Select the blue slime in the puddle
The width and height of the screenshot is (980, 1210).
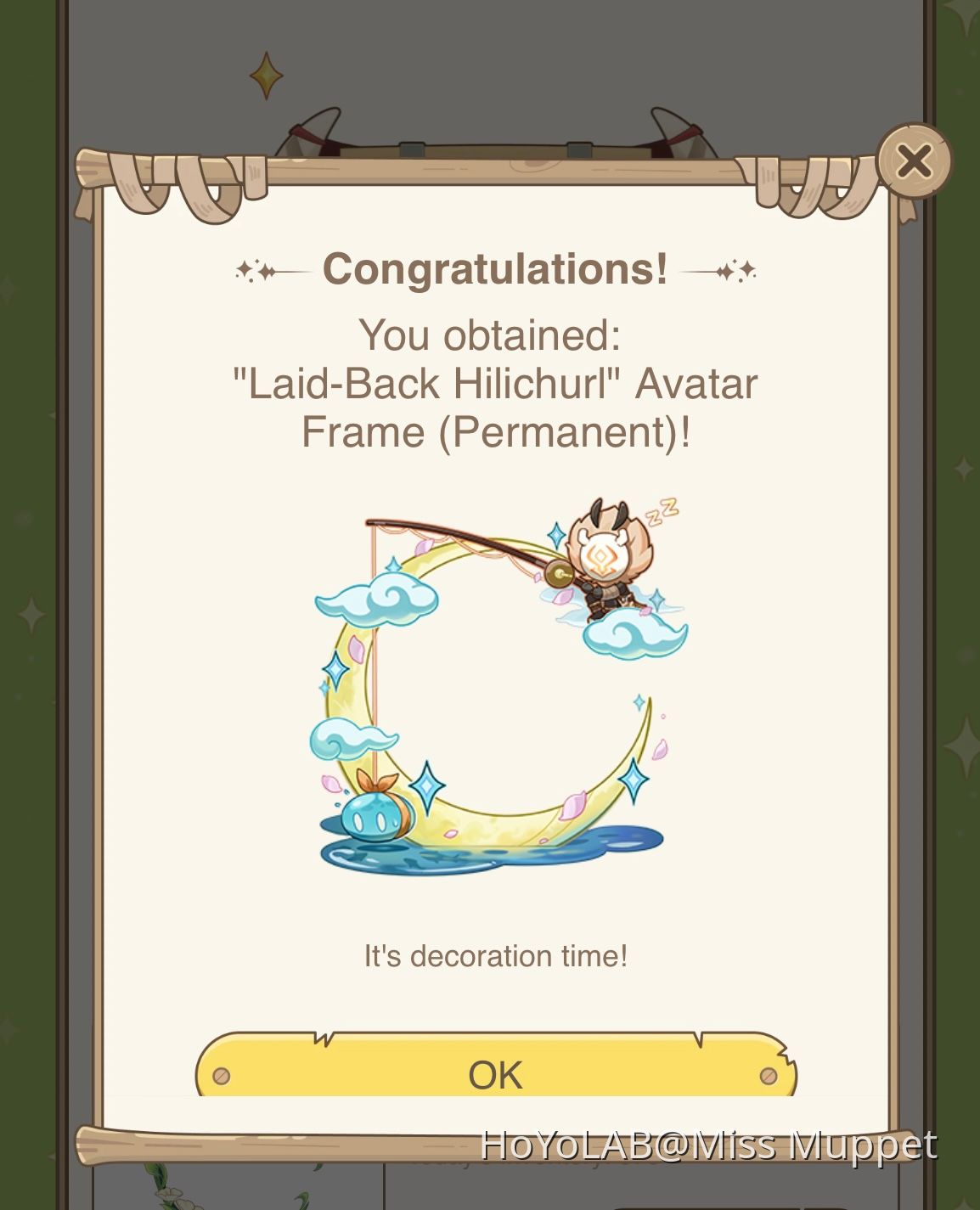[374, 817]
